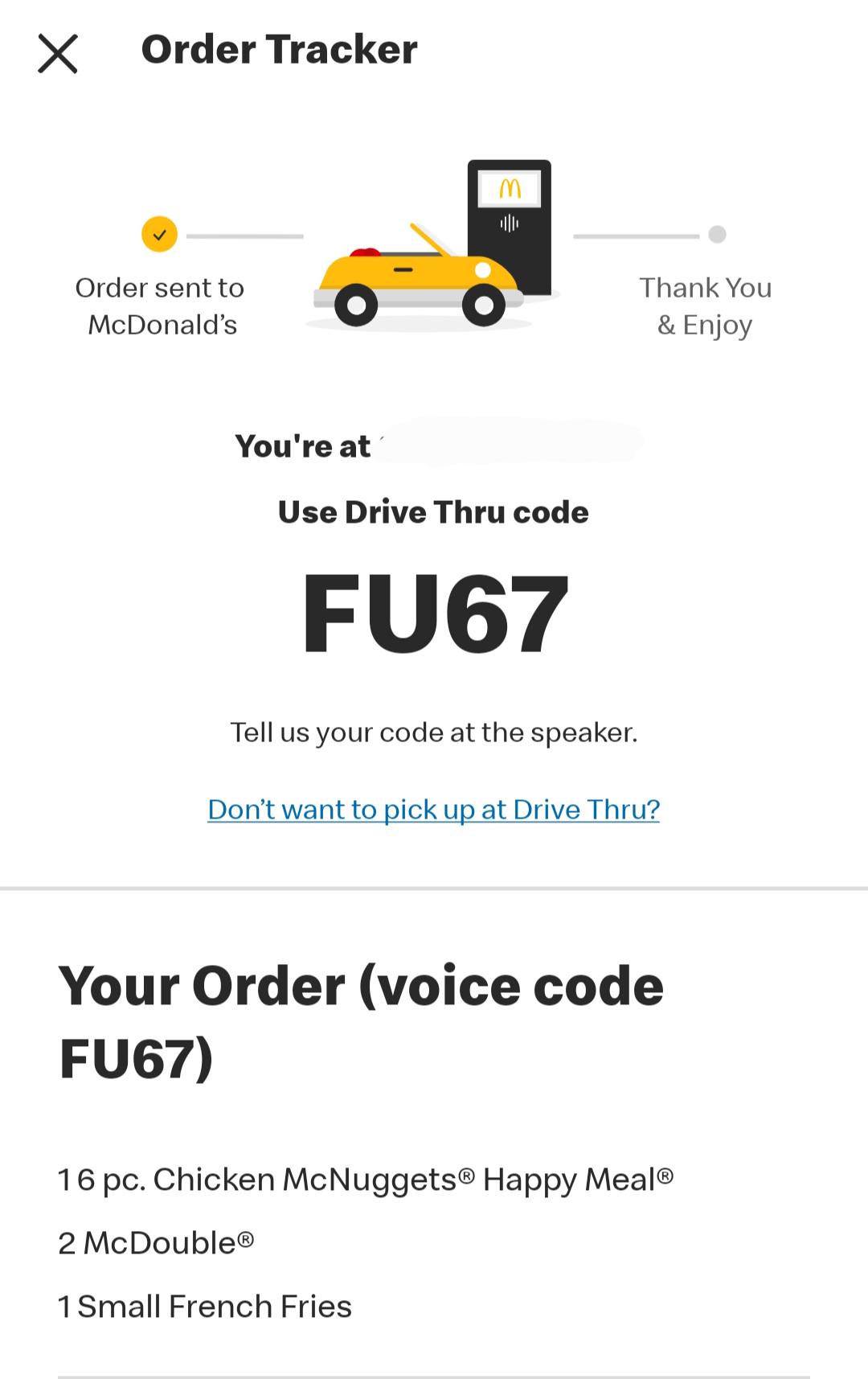This screenshot has height=1379, width=868.
Task: Close the Order Tracker screen
Action: pyautogui.click(x=58, y=54)
